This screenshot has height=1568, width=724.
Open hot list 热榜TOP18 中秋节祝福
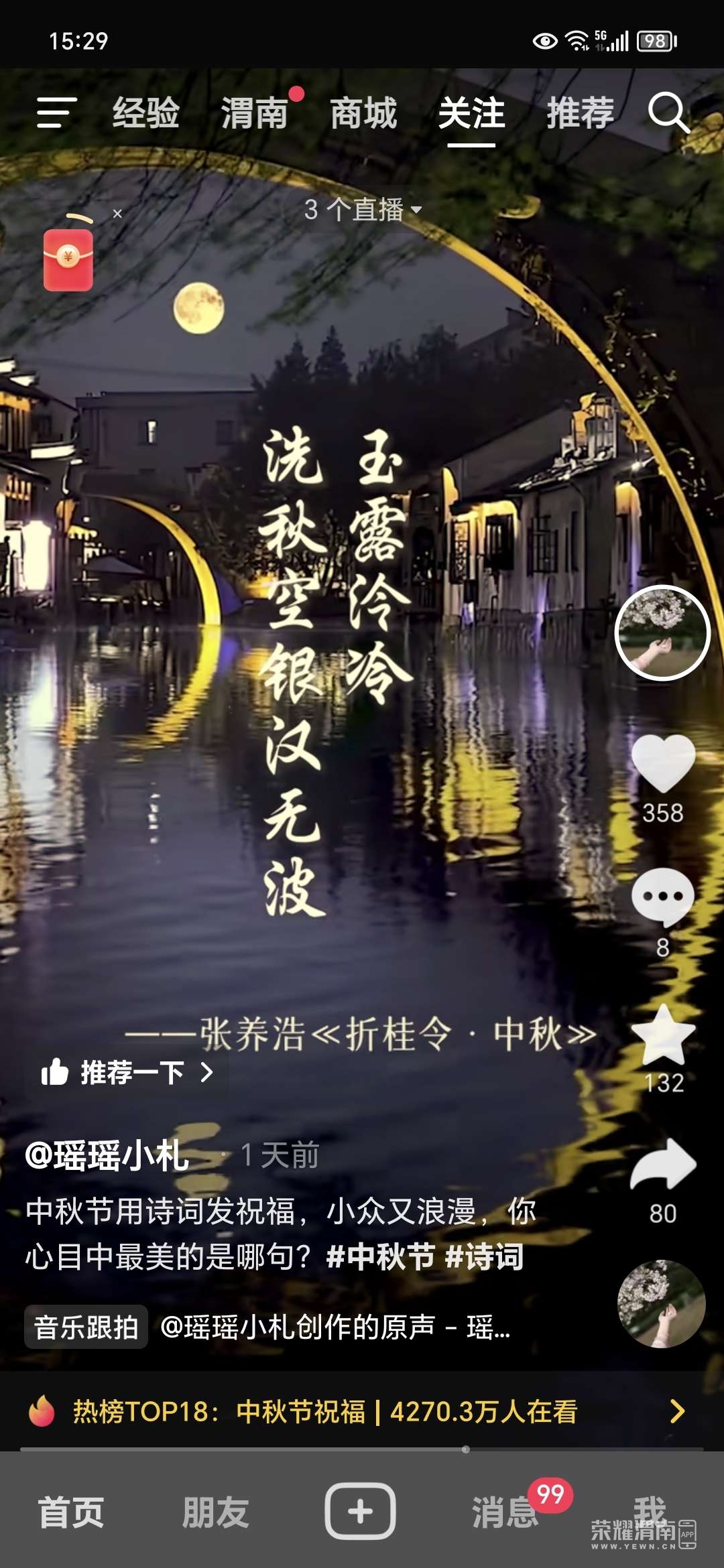point(362,1412)
